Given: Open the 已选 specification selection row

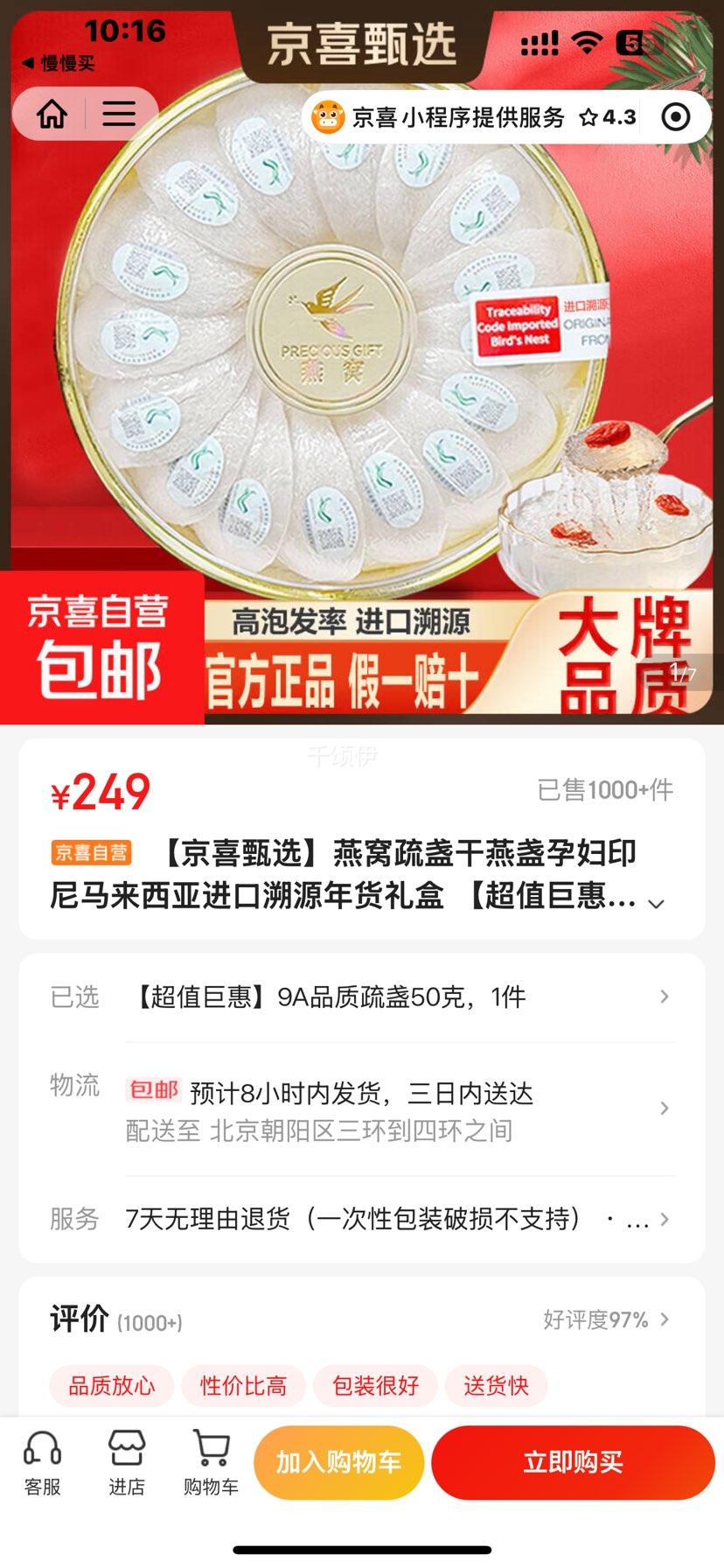Looking at the screenshot, I should click(362, 997).
